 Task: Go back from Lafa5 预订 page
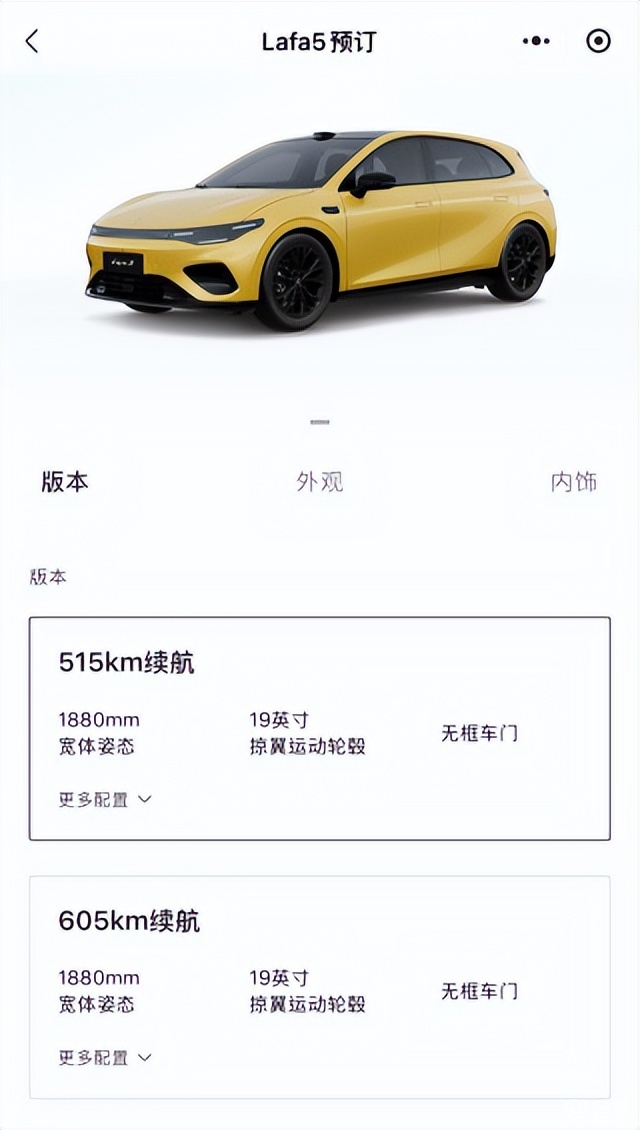(32, 41)
